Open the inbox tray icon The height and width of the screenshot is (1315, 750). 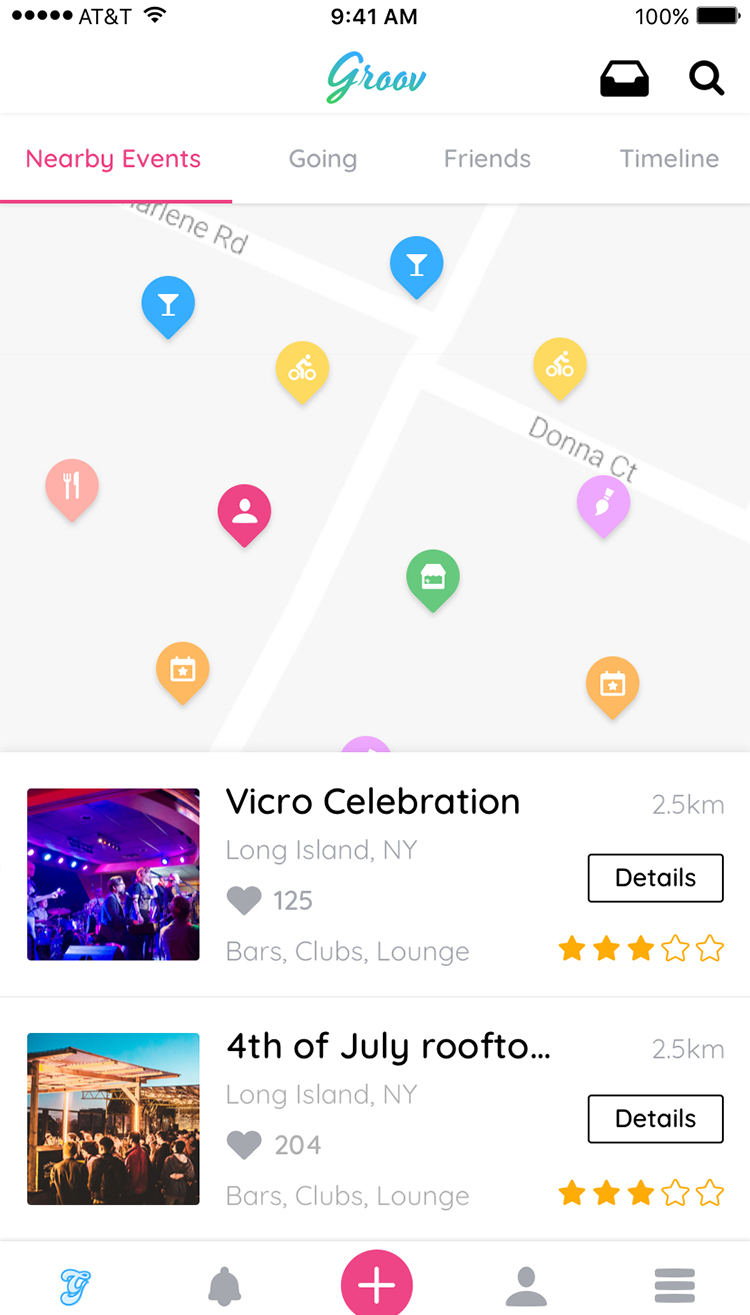click(624, 79)
